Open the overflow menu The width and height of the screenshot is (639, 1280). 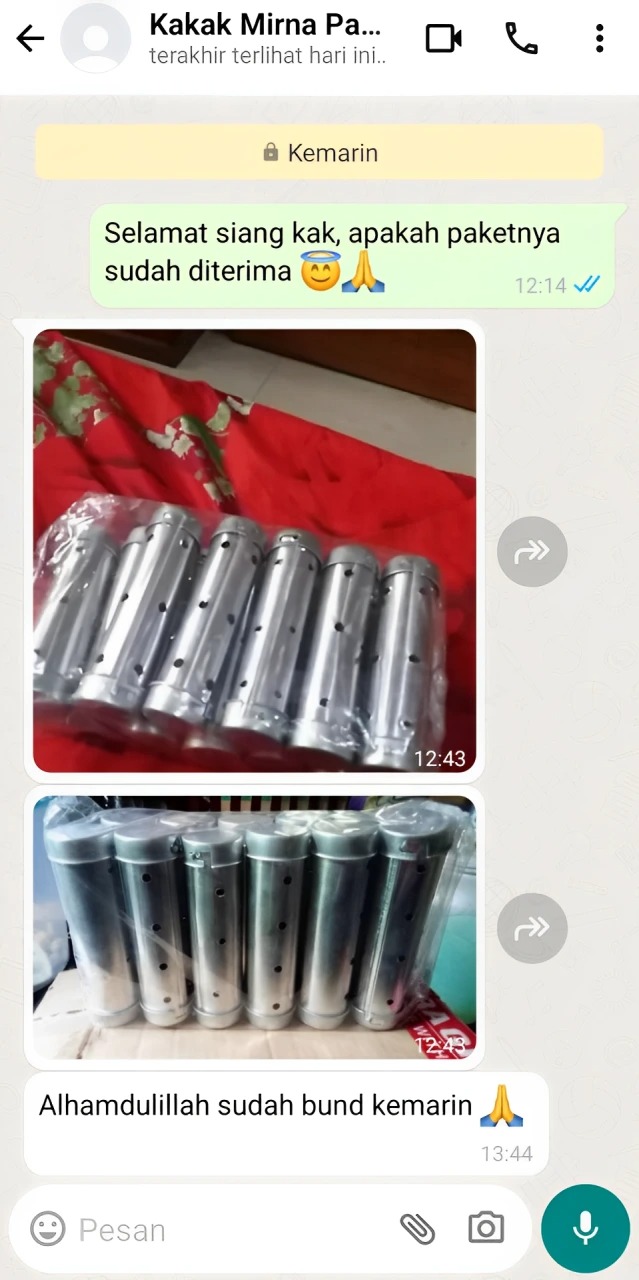click(599, 39)
